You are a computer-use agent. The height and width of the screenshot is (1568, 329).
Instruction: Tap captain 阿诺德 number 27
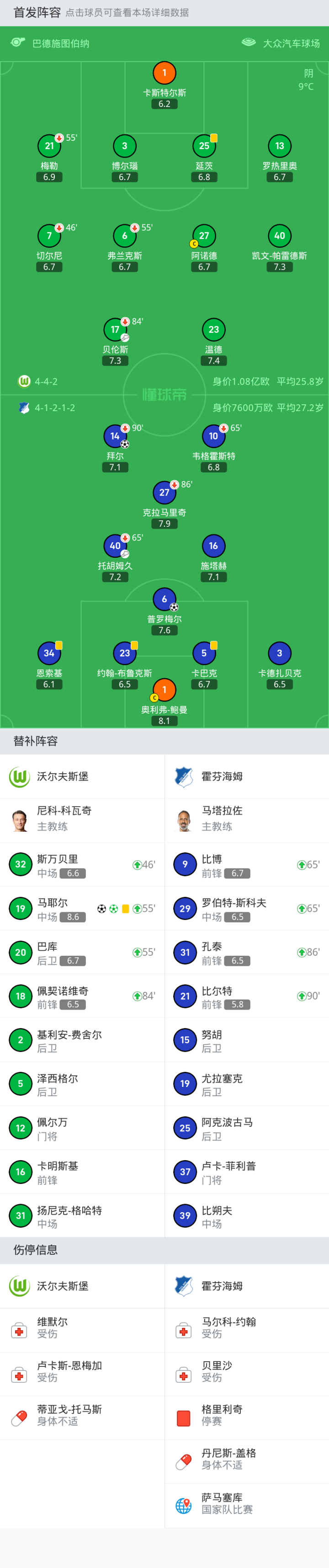pos(204,236)
